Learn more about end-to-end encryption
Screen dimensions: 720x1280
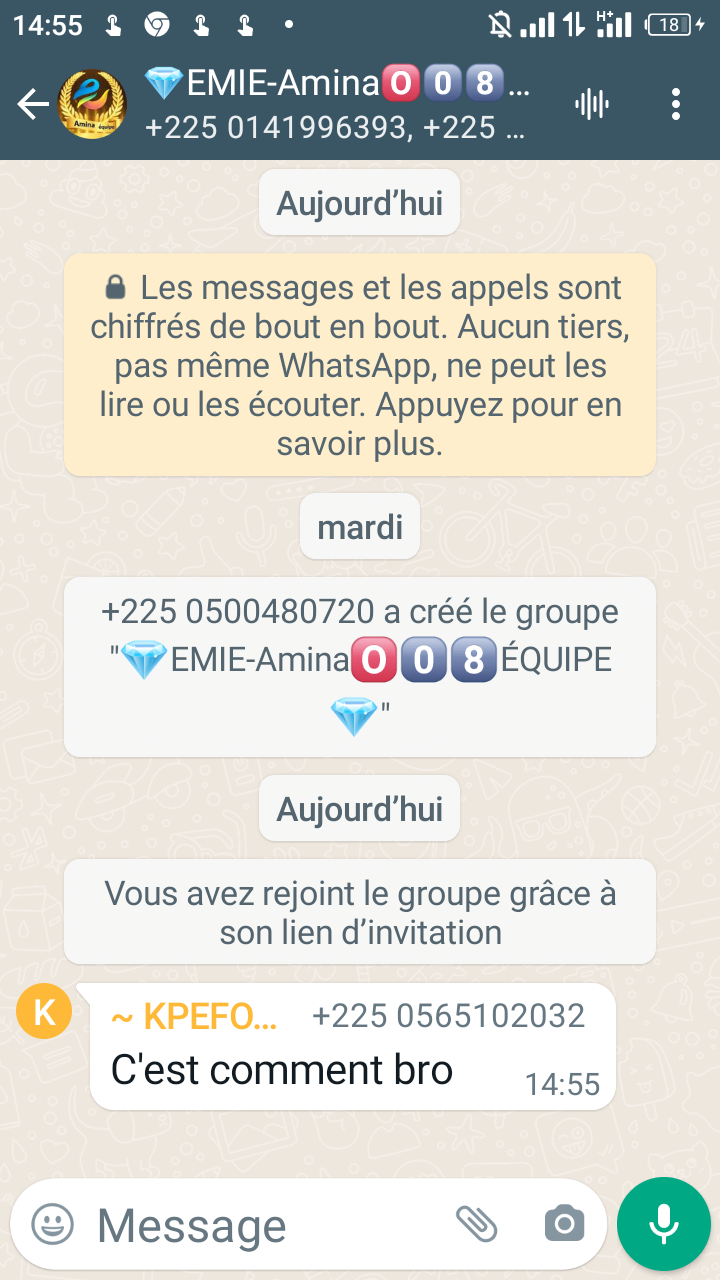point(360,365)
